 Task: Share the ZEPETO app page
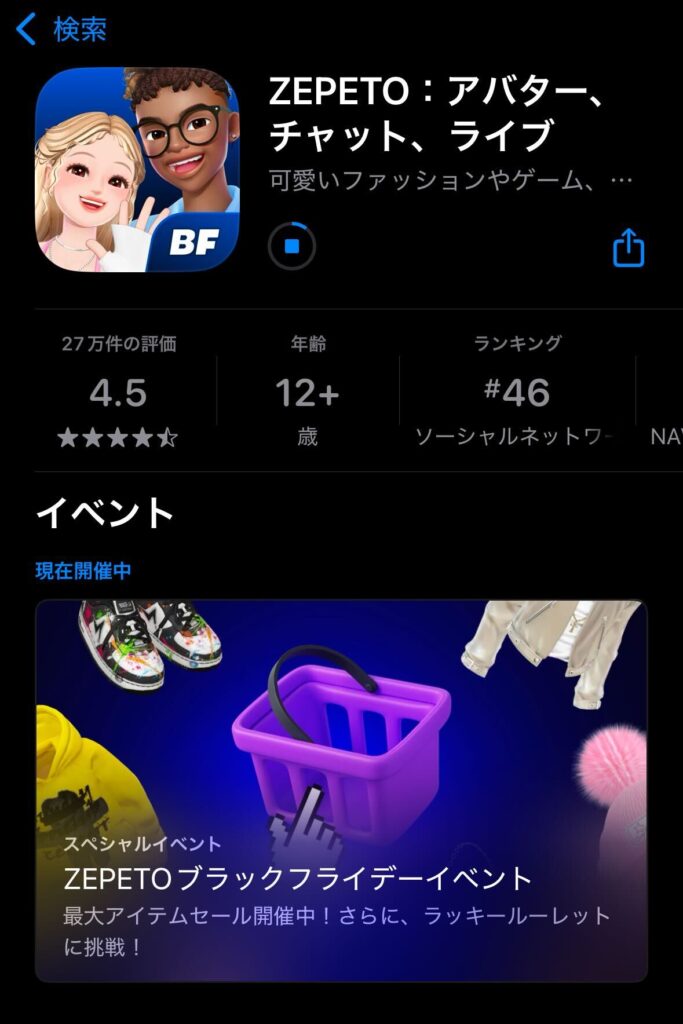[x=628, y=248]
